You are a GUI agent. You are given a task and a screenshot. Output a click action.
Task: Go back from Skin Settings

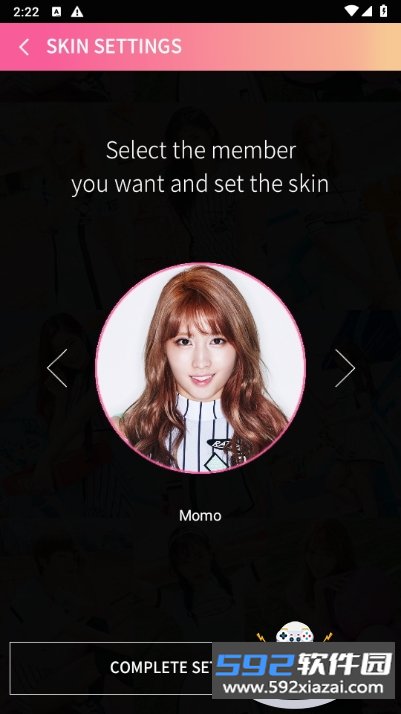[x=24, y=47]
